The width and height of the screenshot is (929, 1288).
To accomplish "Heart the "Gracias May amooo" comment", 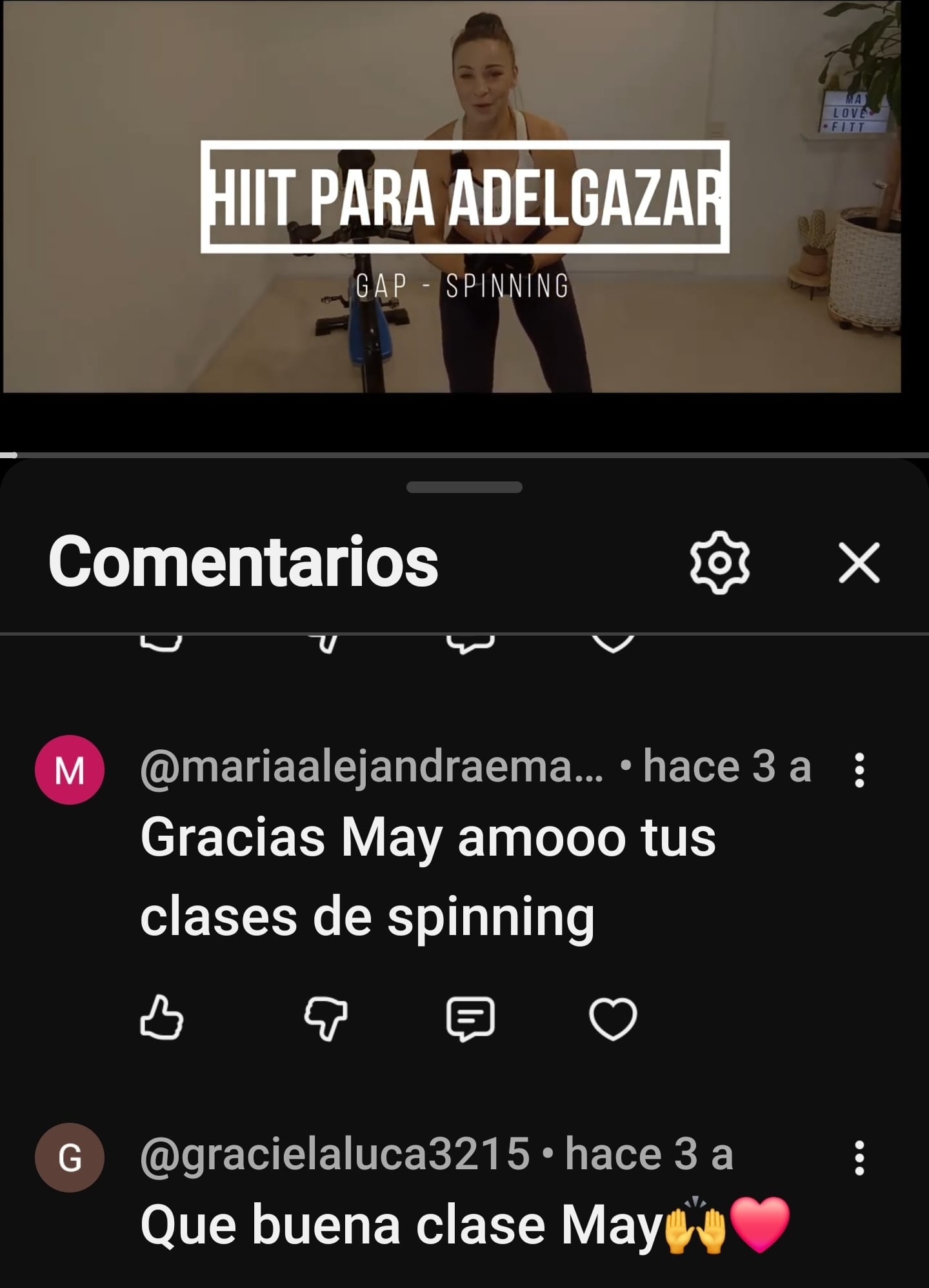I will point(613,1019).
